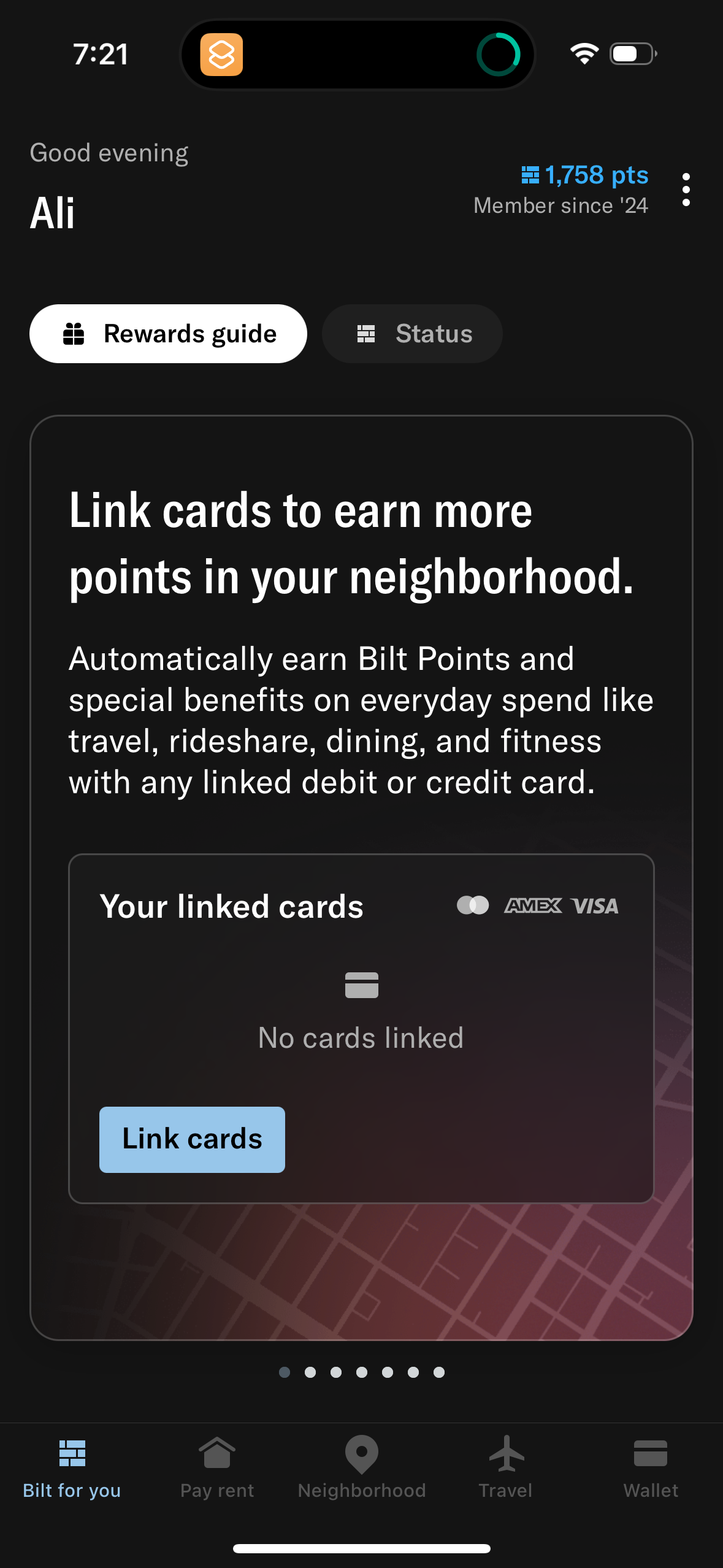Tap the first carousel page dot
The height and width of the screenshot is (1568, 723).
(285, 1372)
